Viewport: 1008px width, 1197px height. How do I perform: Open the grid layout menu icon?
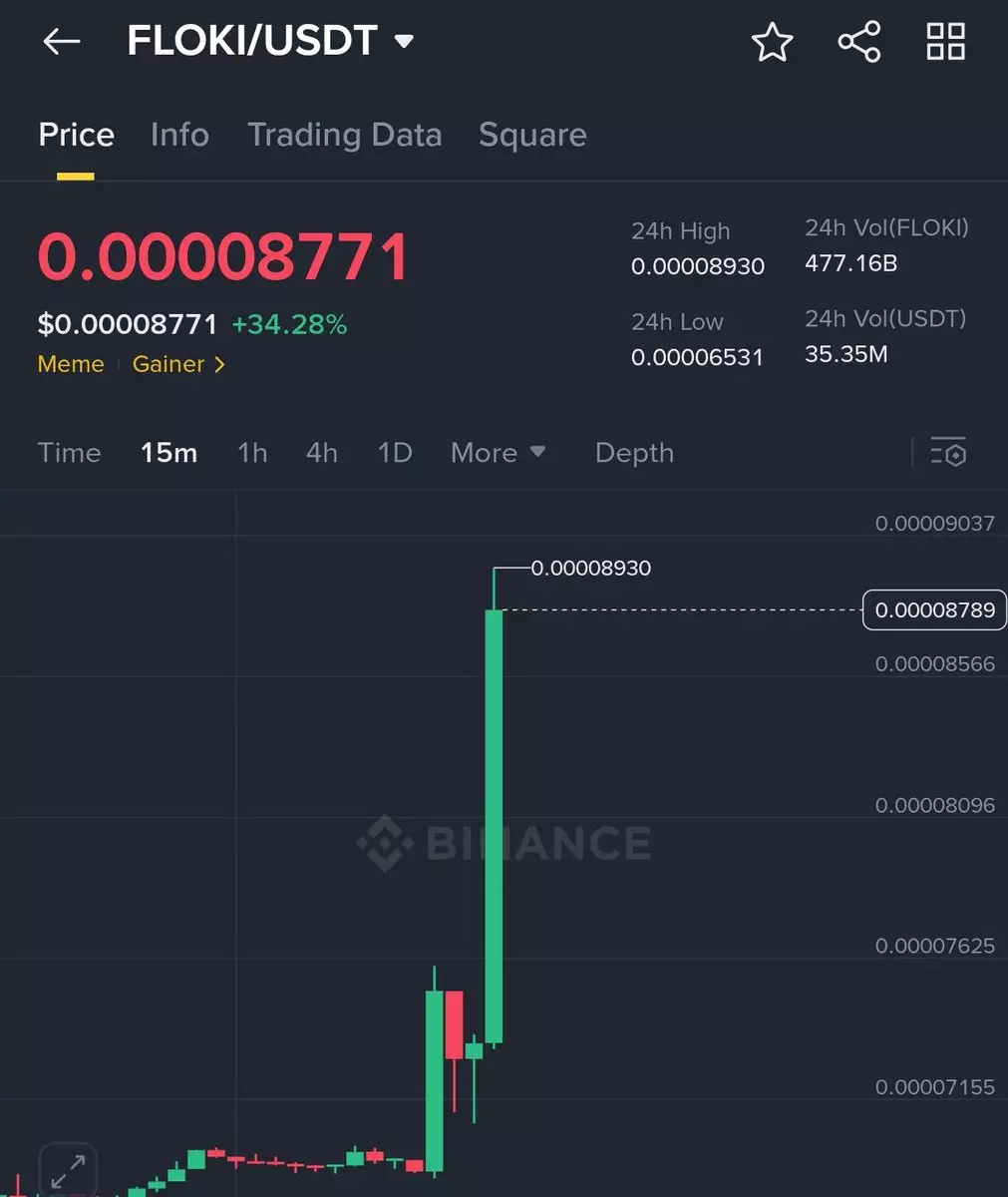945,42
